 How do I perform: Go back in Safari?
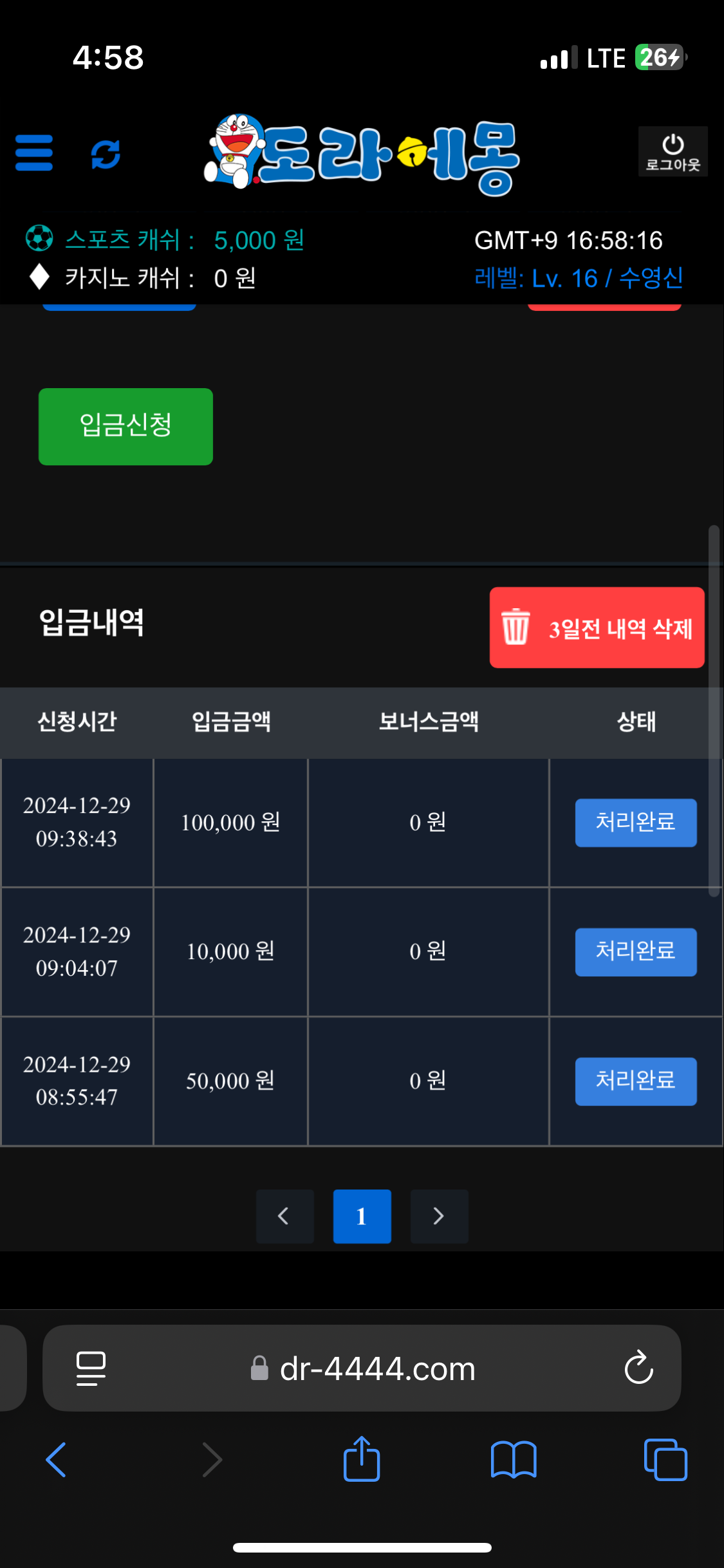click(56, 1459)
